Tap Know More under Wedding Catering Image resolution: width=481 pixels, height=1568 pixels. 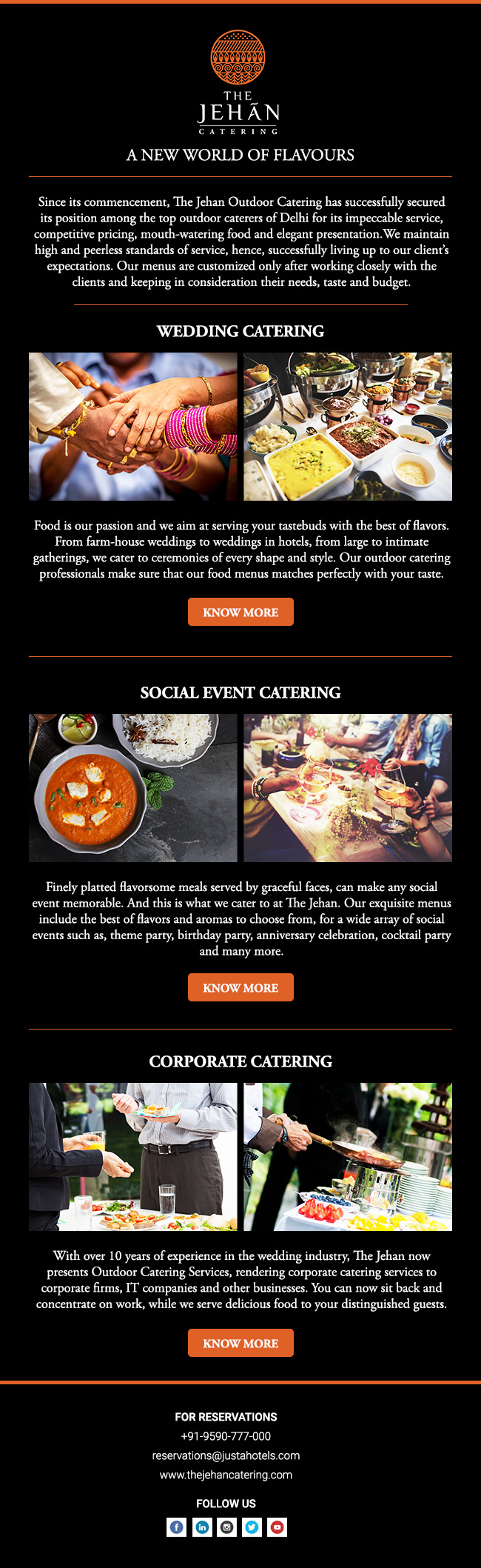point(240,612)
